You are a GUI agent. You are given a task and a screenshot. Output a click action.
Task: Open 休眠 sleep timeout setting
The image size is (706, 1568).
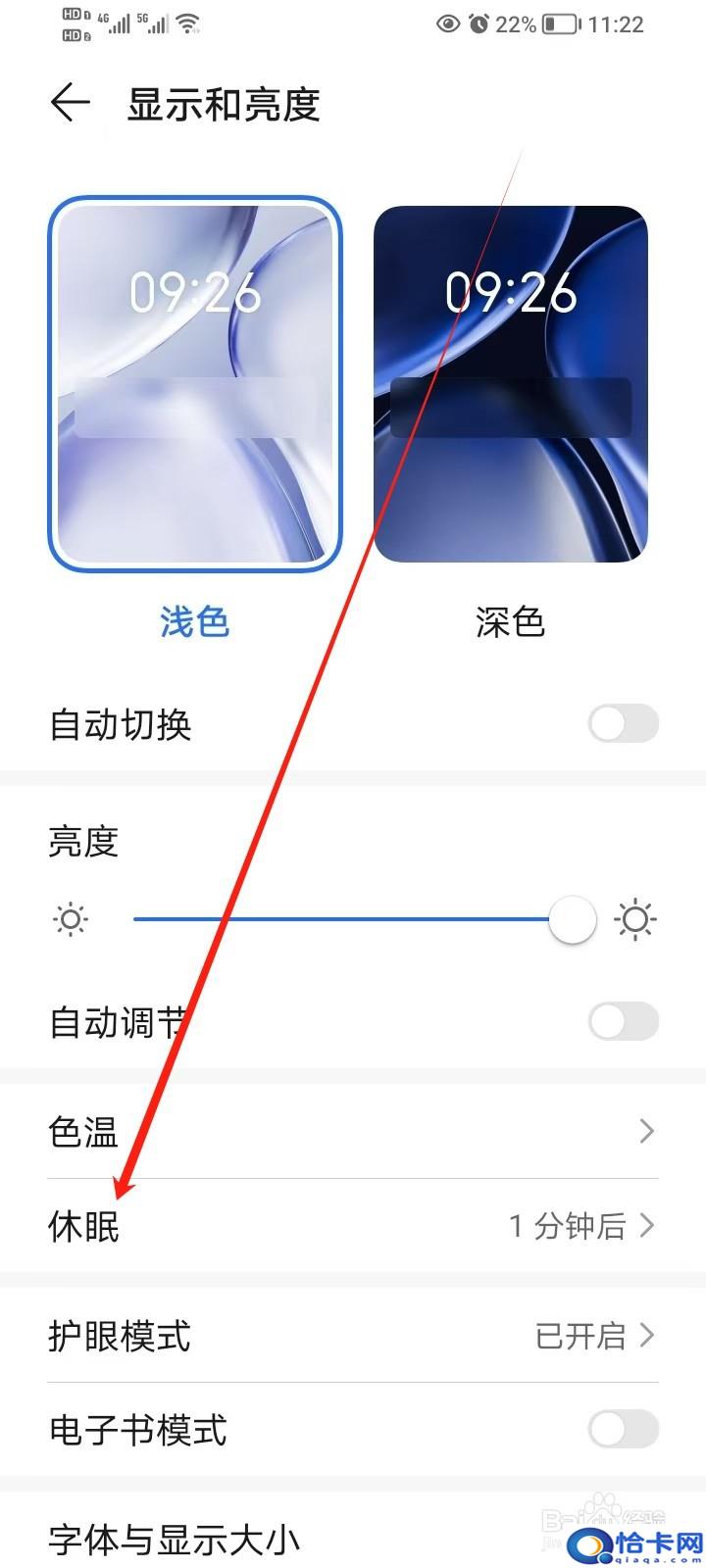(353, 1226)
